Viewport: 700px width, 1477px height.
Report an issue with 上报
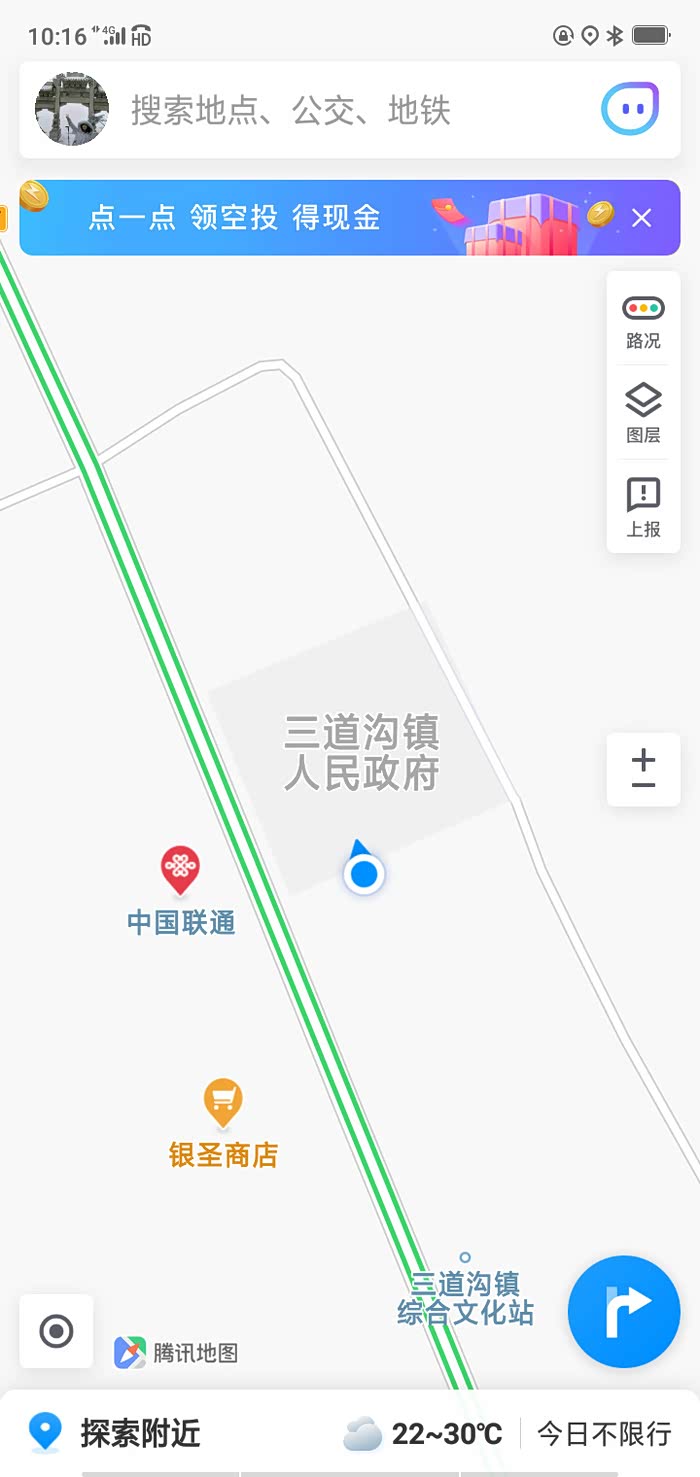(643, 507)
